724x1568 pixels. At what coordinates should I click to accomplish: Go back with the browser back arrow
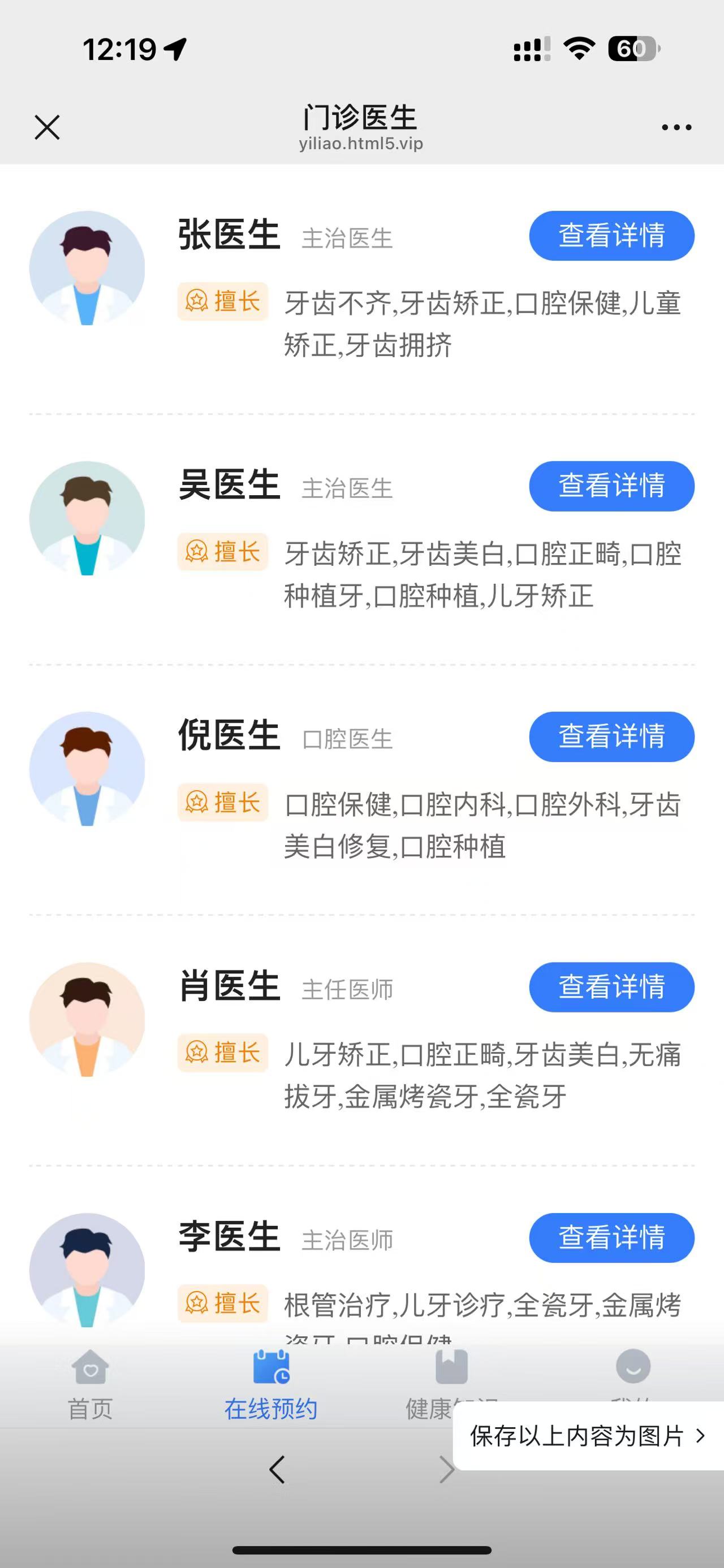click(277, 1470)
